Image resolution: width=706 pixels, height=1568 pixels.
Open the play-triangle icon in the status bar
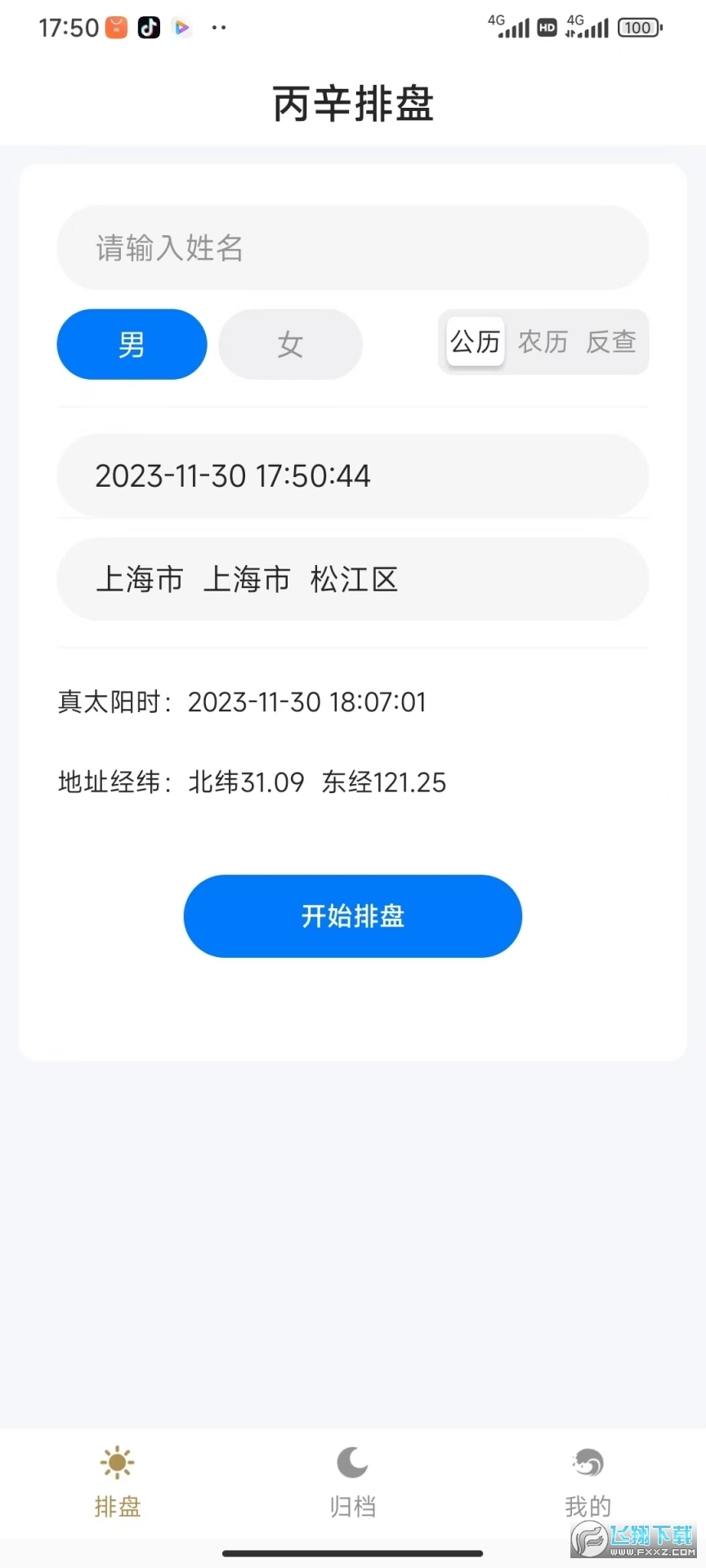(181, 27)
